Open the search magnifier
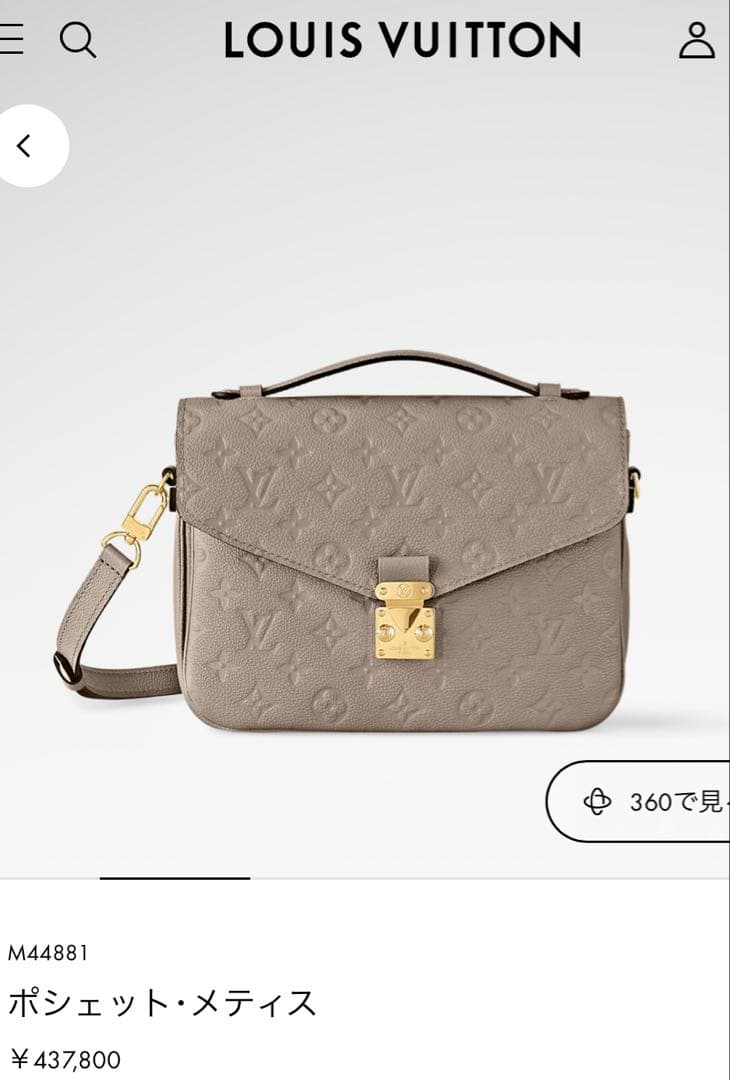 point(77,40)
